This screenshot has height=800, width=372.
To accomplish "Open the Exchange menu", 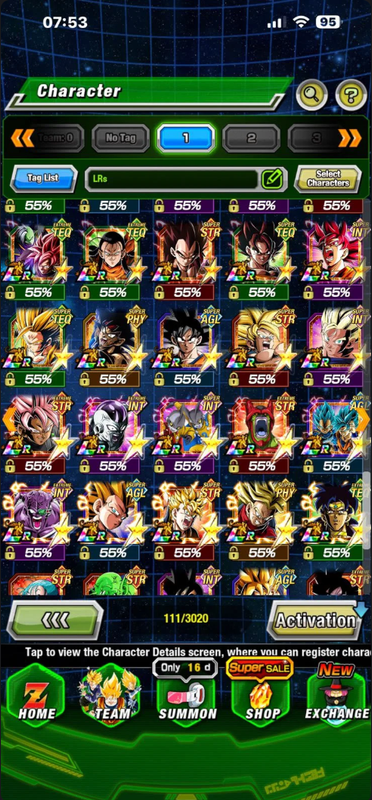I will [337, 697].
